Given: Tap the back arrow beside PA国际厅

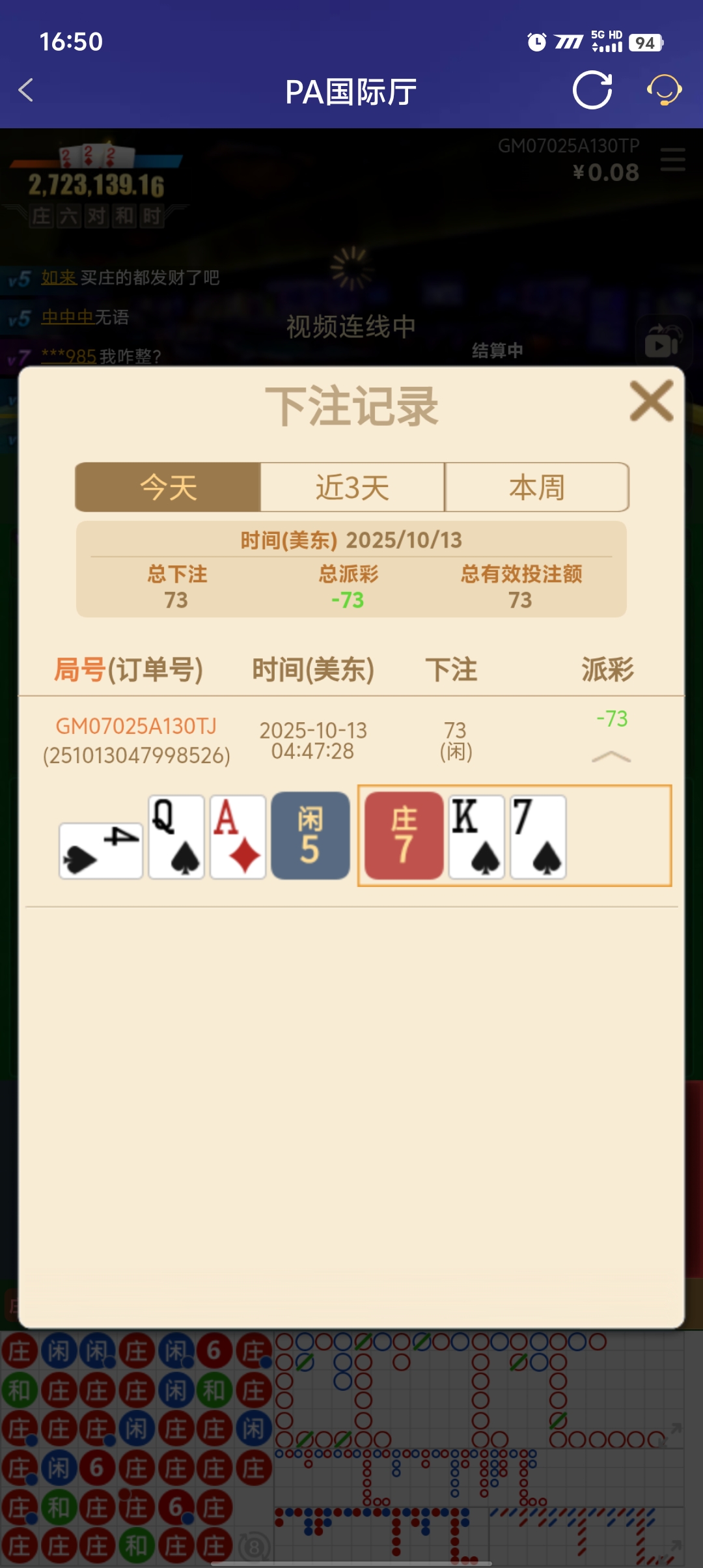Looking at the screenshot, I should pyautogui.click(x=26, y=91).
